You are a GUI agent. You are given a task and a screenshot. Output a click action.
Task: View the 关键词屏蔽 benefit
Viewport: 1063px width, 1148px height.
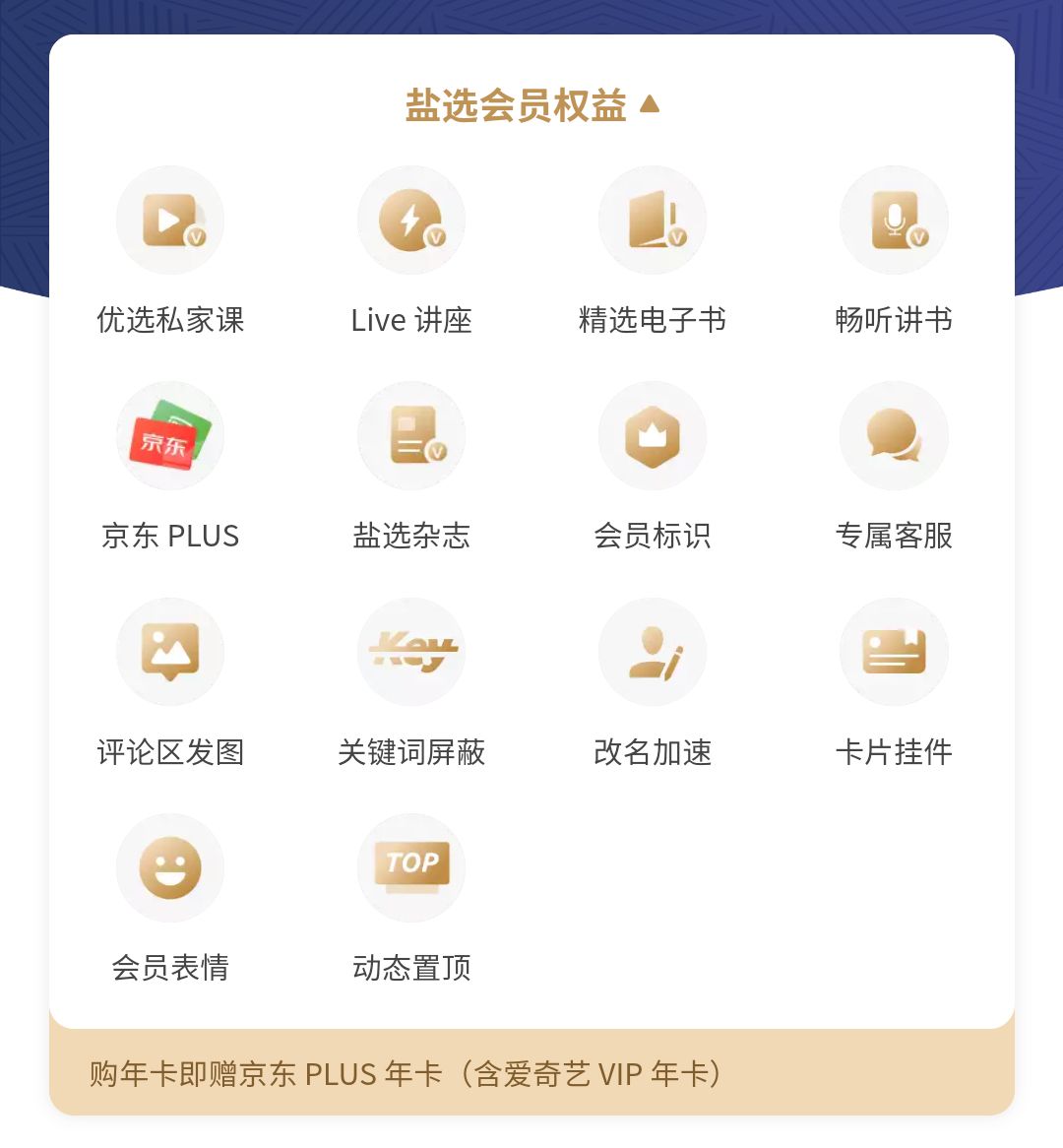pos(411,652)
